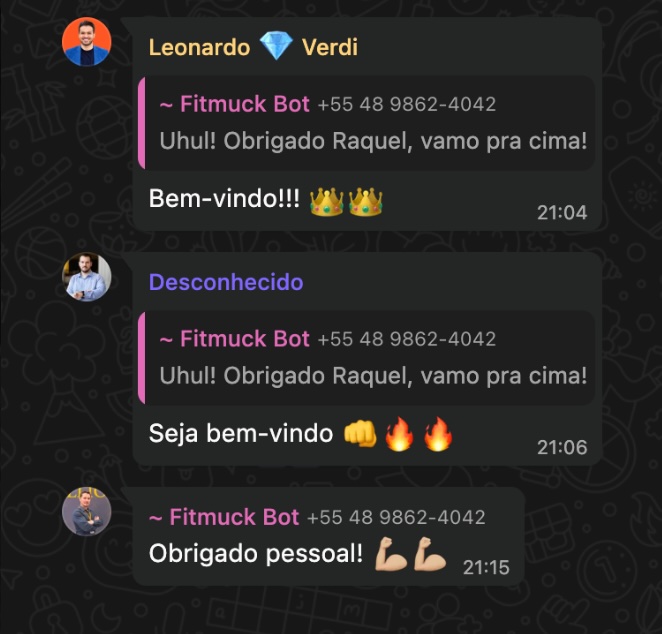Tap Fitmuck Bot sender name above Obrigado pessoal
Viewport: 662px width, 634px height.
click(x=223, y=517)
